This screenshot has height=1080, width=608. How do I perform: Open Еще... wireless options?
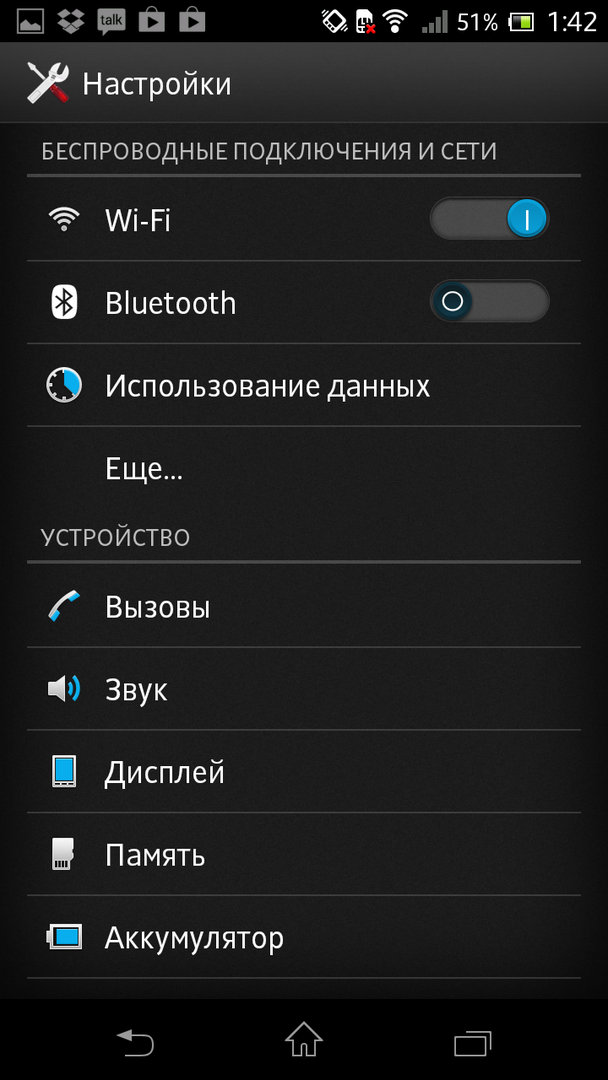(145, 468)
